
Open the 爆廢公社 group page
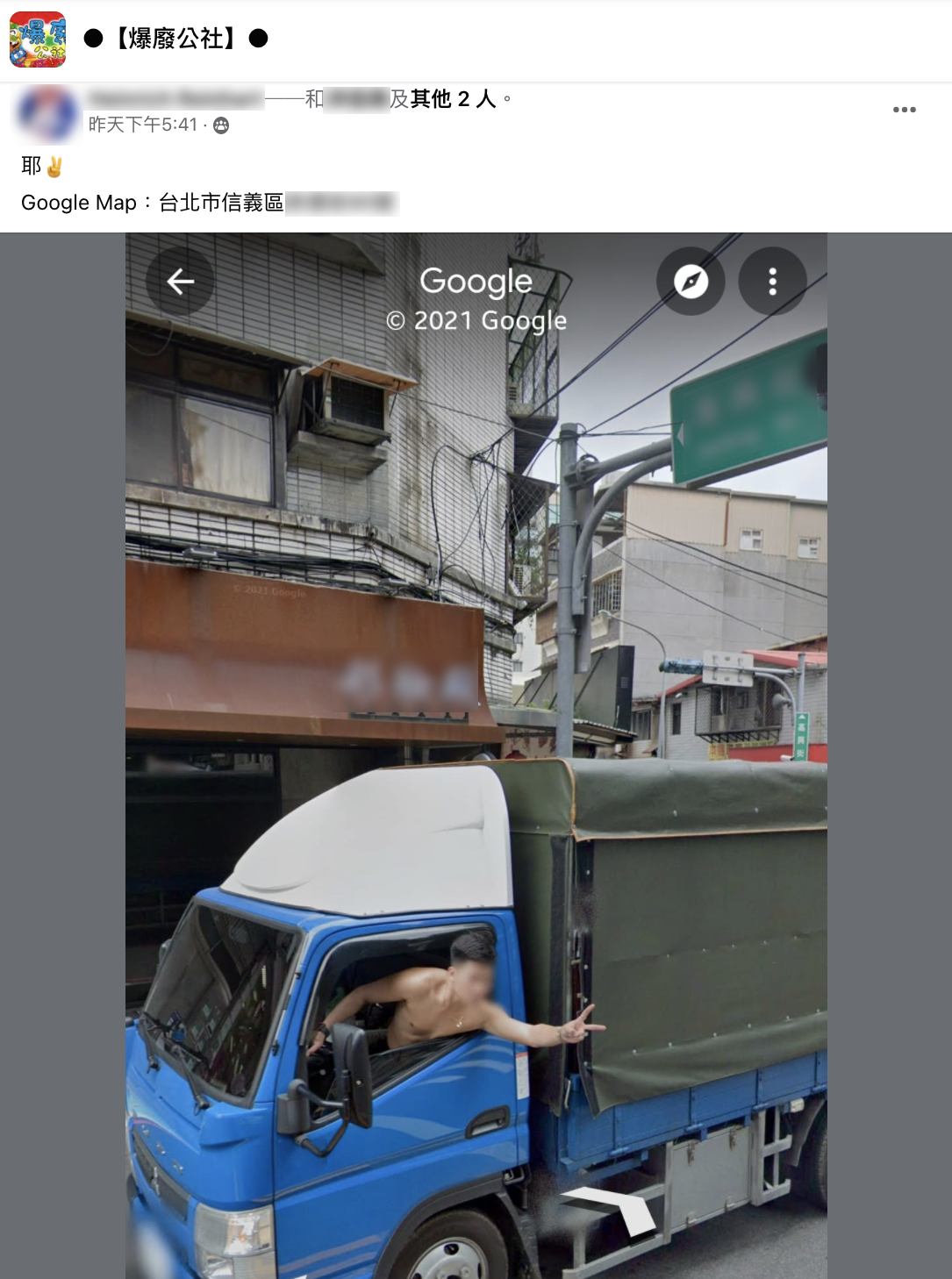tap(175, 39)
